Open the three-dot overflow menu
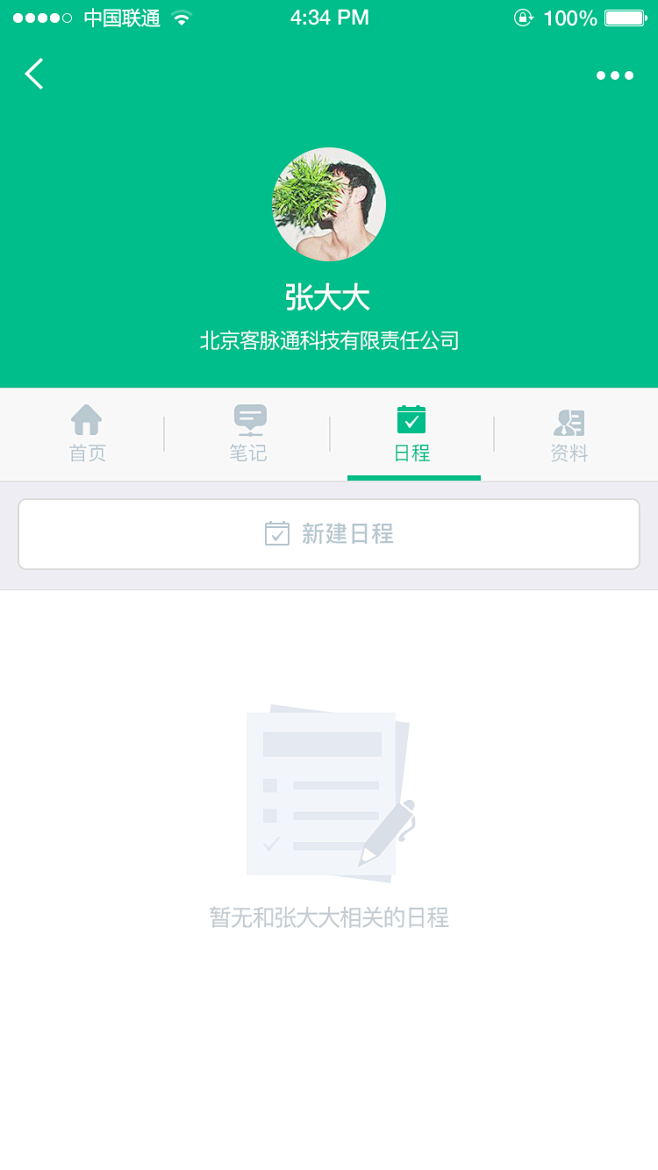This screenshot has width=658, height=1170. tap(614, 75)
